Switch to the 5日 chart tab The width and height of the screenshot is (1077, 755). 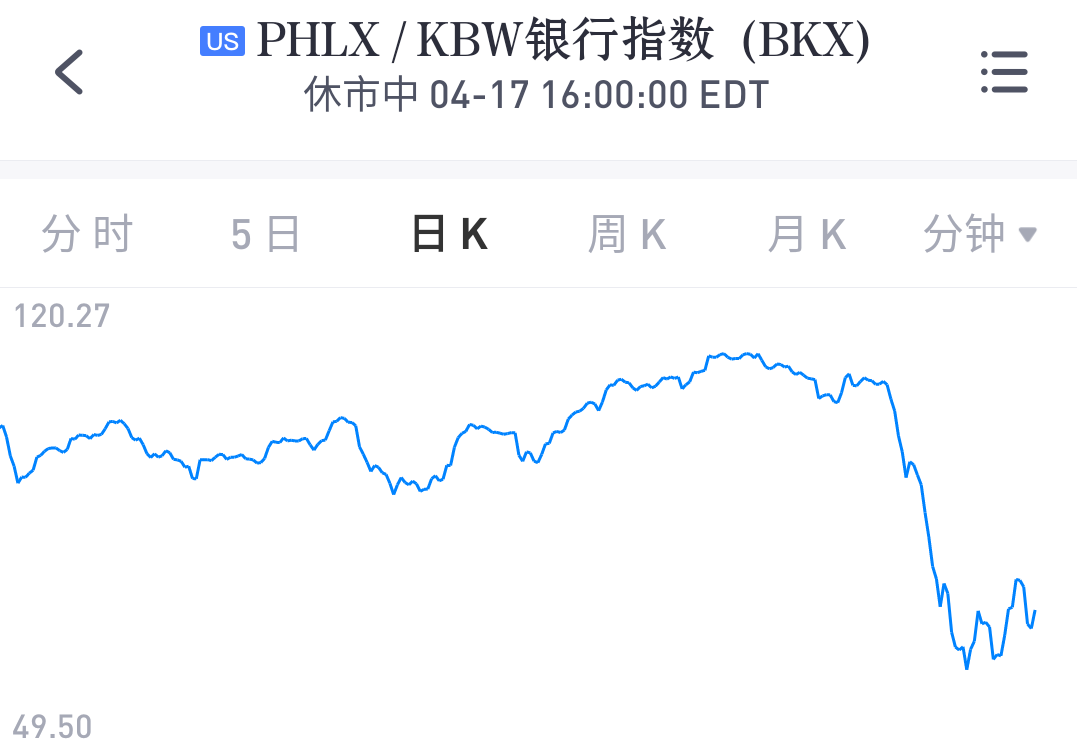click(x=265, y=236)
